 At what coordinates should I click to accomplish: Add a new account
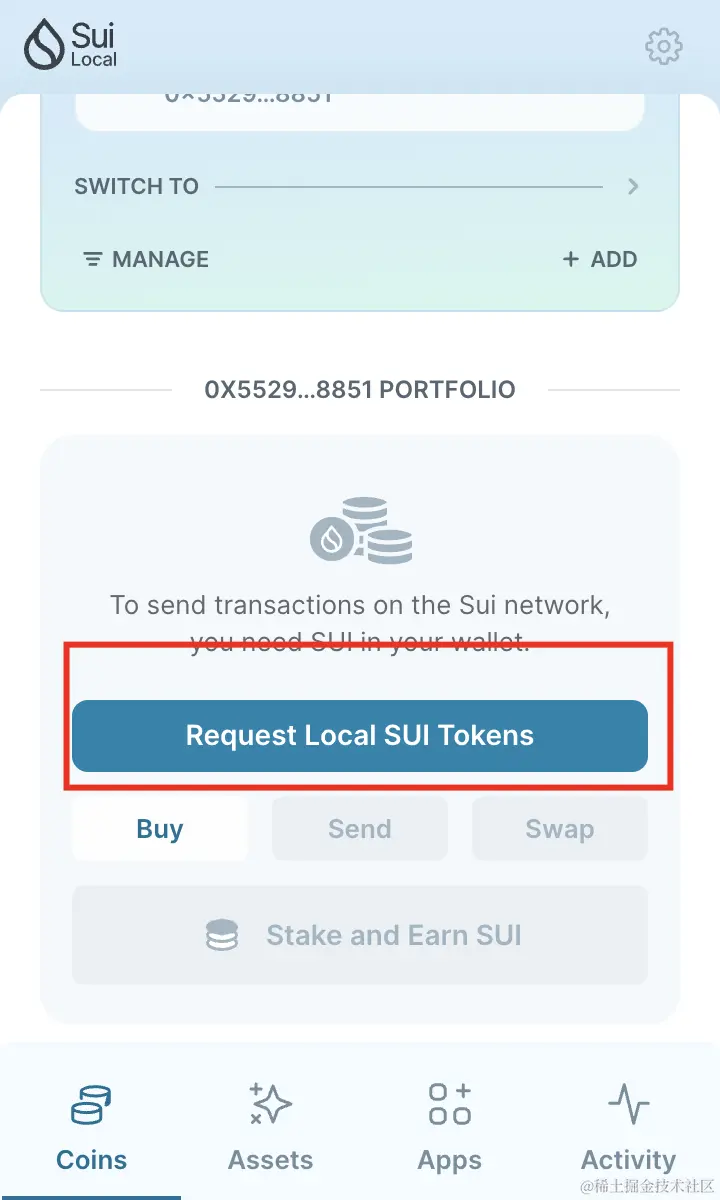(600, 259)
